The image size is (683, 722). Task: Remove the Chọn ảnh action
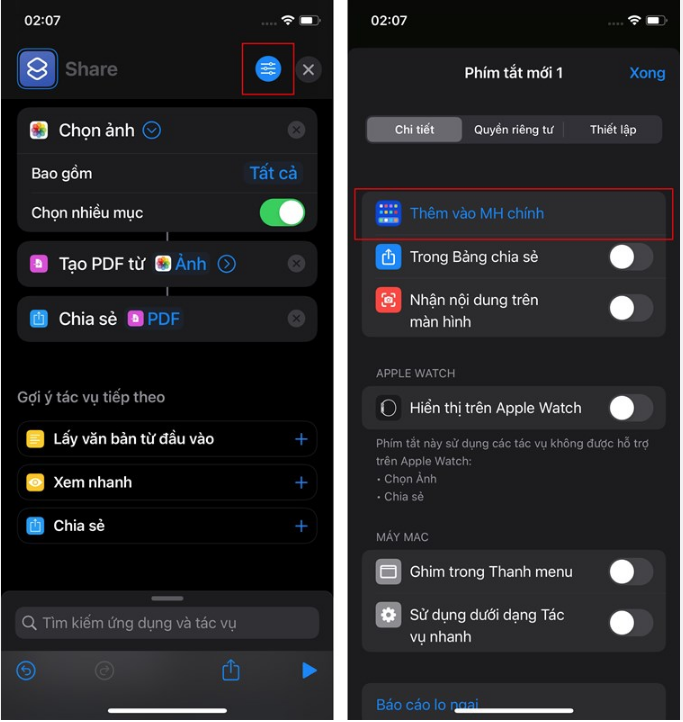point(296,130)
